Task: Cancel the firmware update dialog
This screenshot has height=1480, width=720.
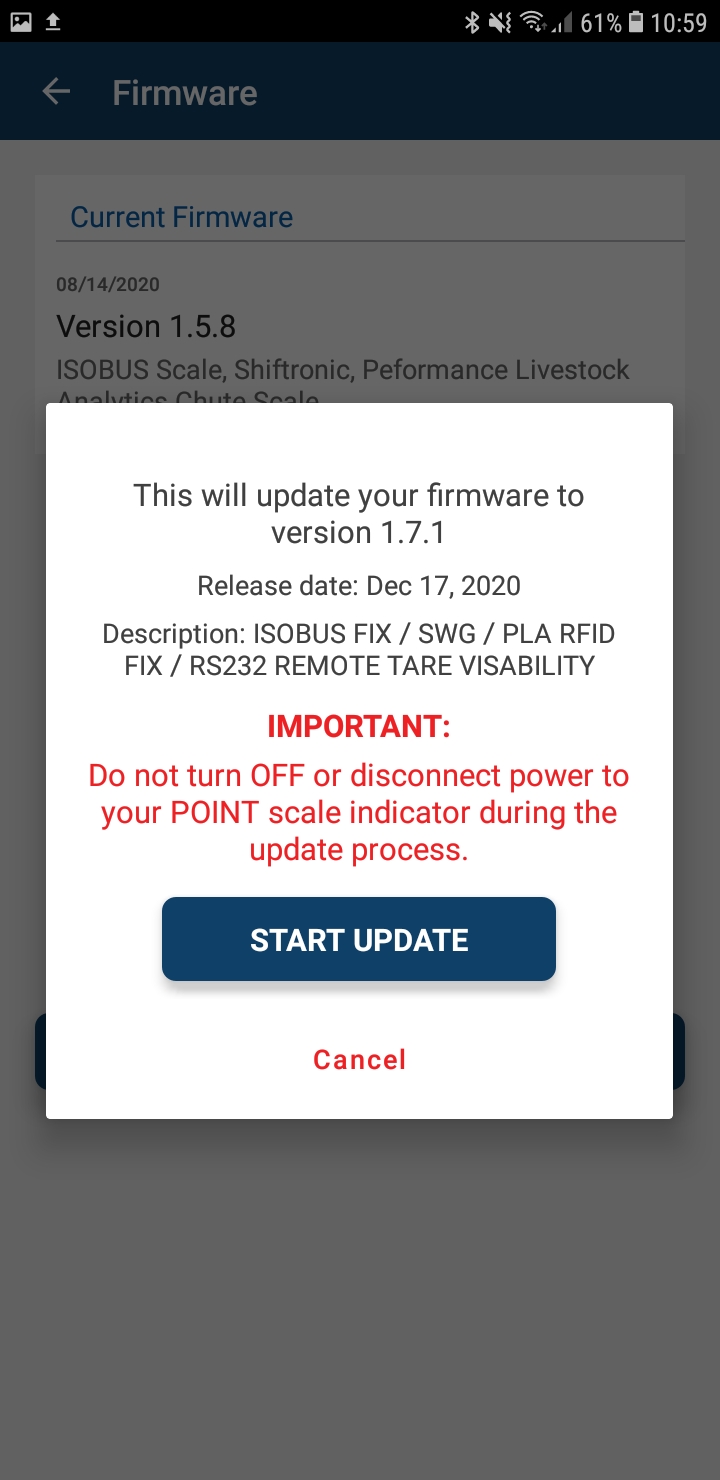Action: [x=359, y=1059]
